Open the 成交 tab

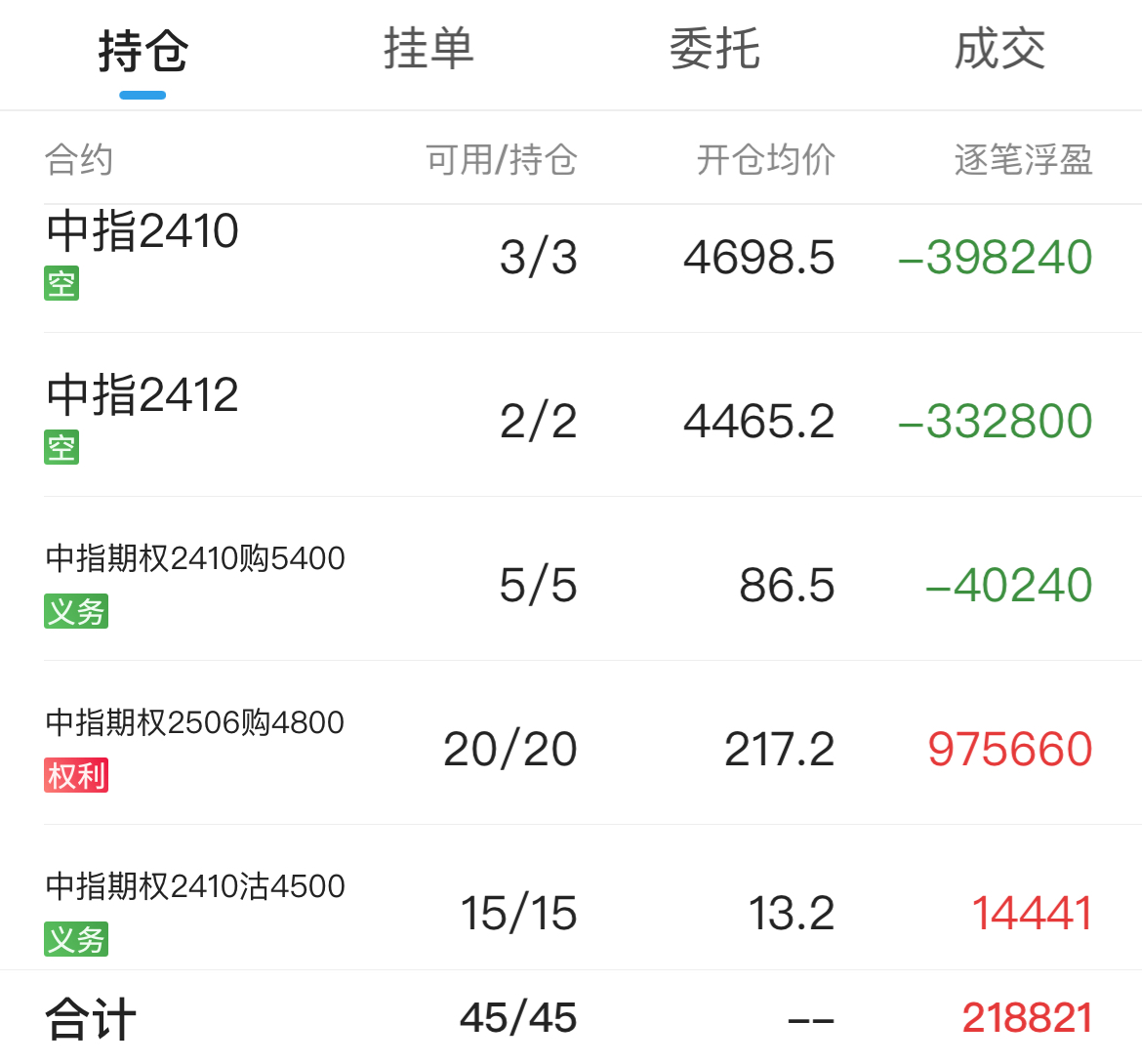click(x=999, y=50)
